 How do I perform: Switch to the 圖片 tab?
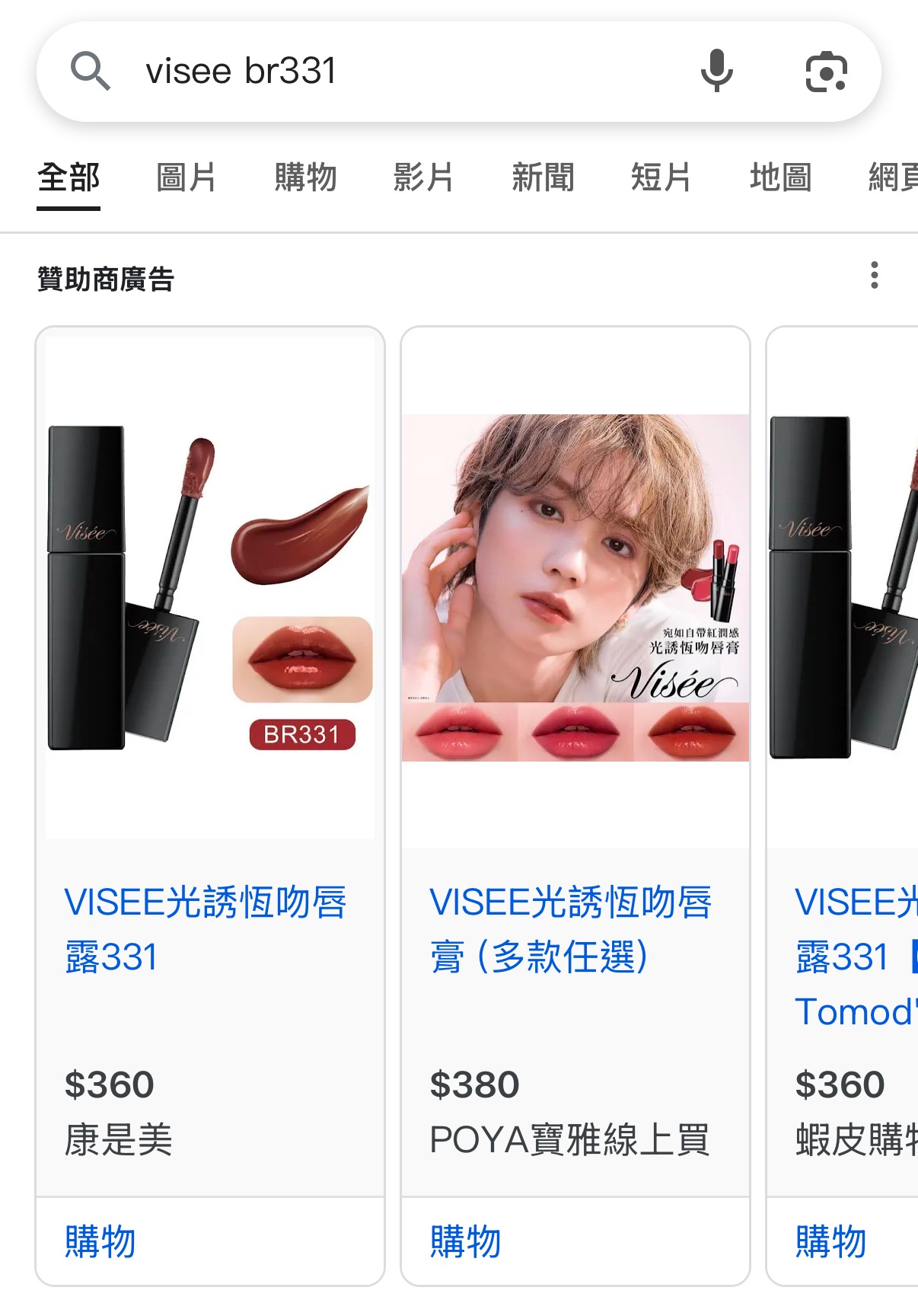pyautogui.click(x=186, y=177)
